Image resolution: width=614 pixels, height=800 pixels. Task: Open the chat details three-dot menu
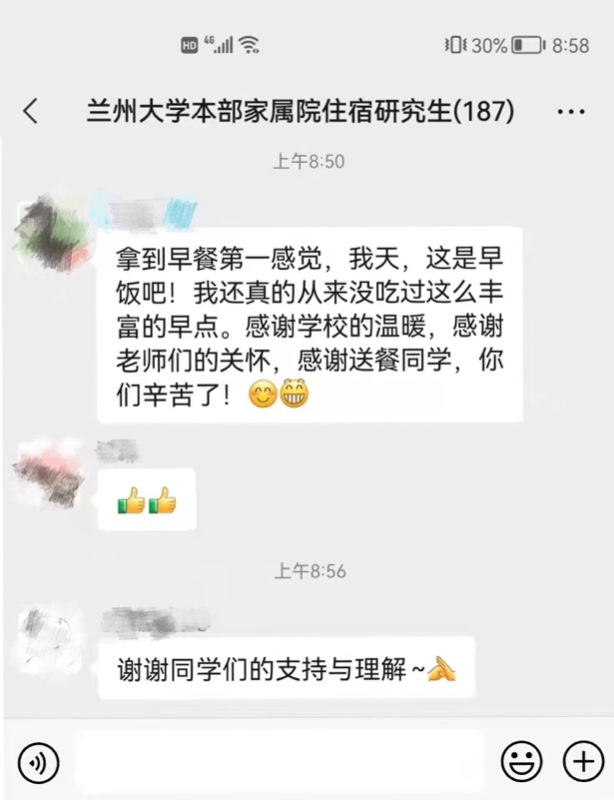(570, 111)
